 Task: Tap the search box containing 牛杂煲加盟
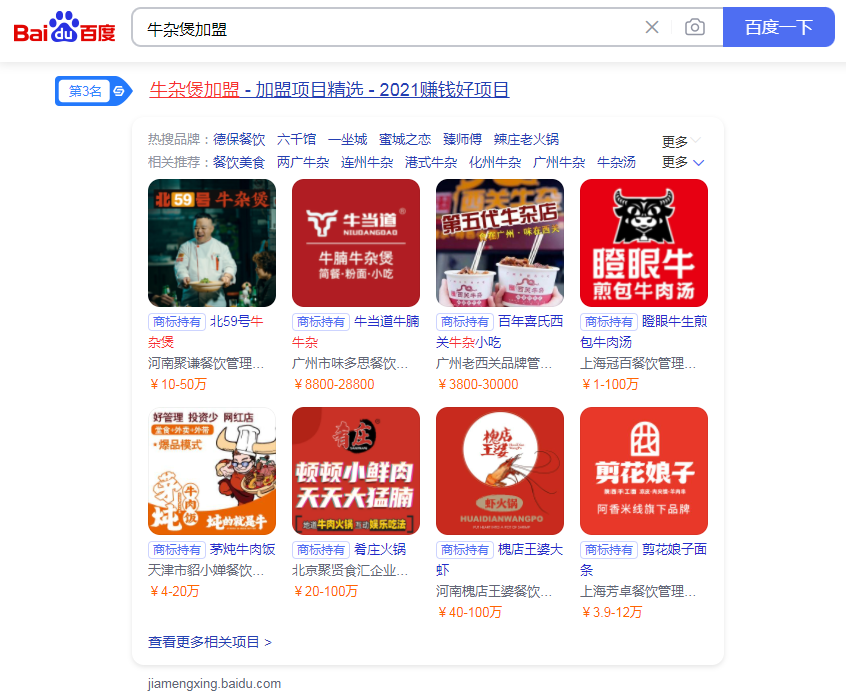pos(390,28)
